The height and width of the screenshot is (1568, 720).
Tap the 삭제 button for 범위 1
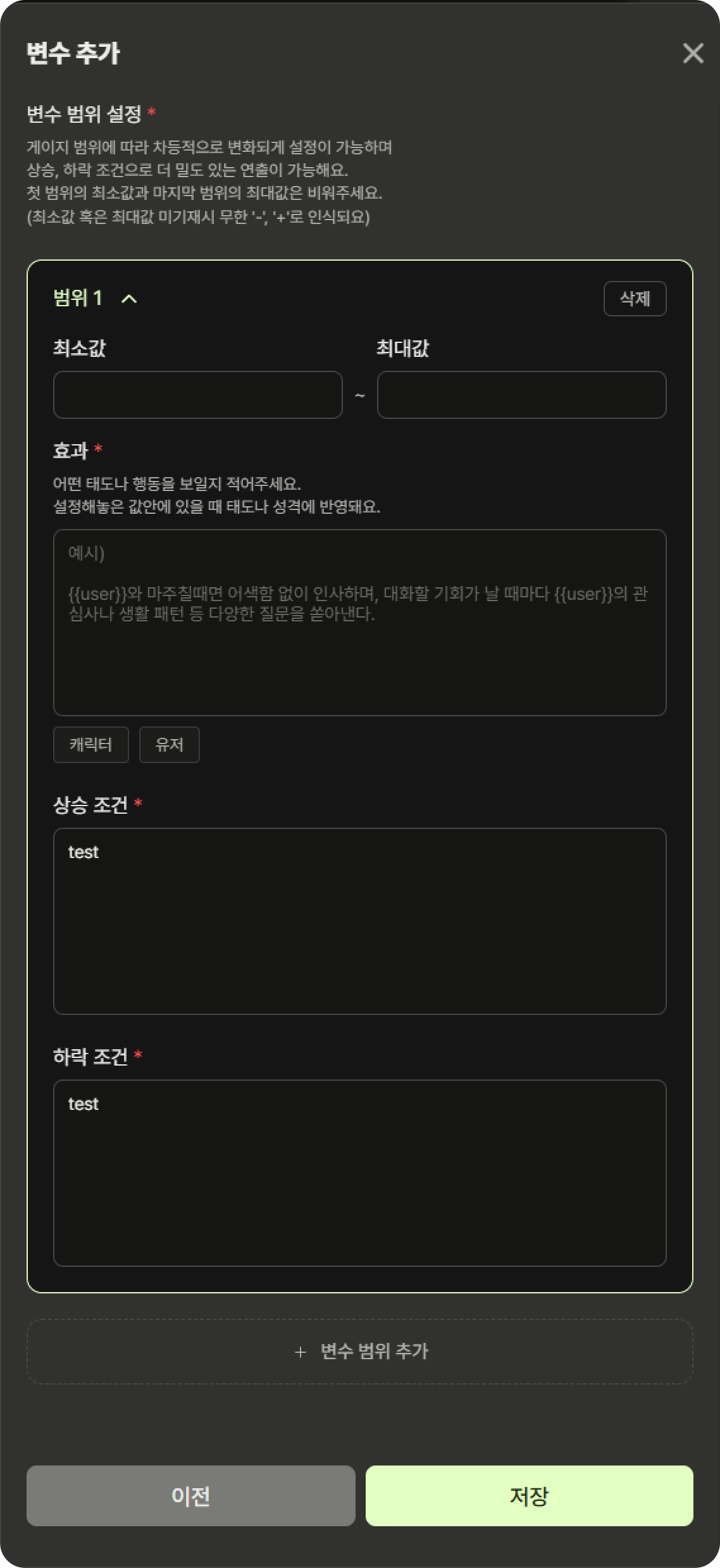coord(635,299)
